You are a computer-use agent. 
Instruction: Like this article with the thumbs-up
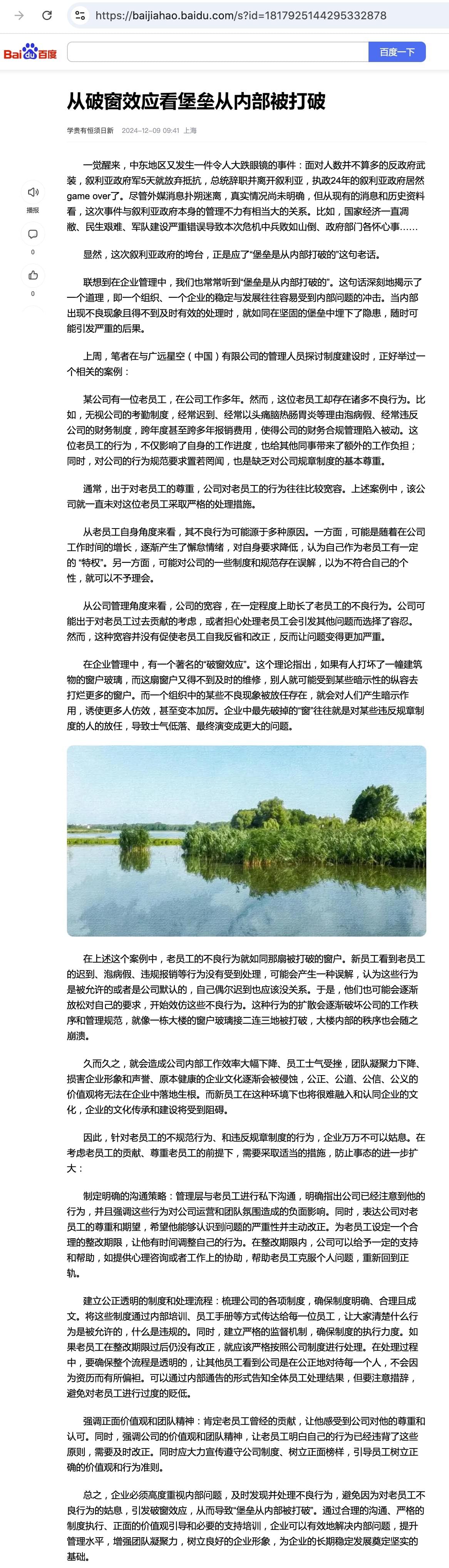coord(33,276)
